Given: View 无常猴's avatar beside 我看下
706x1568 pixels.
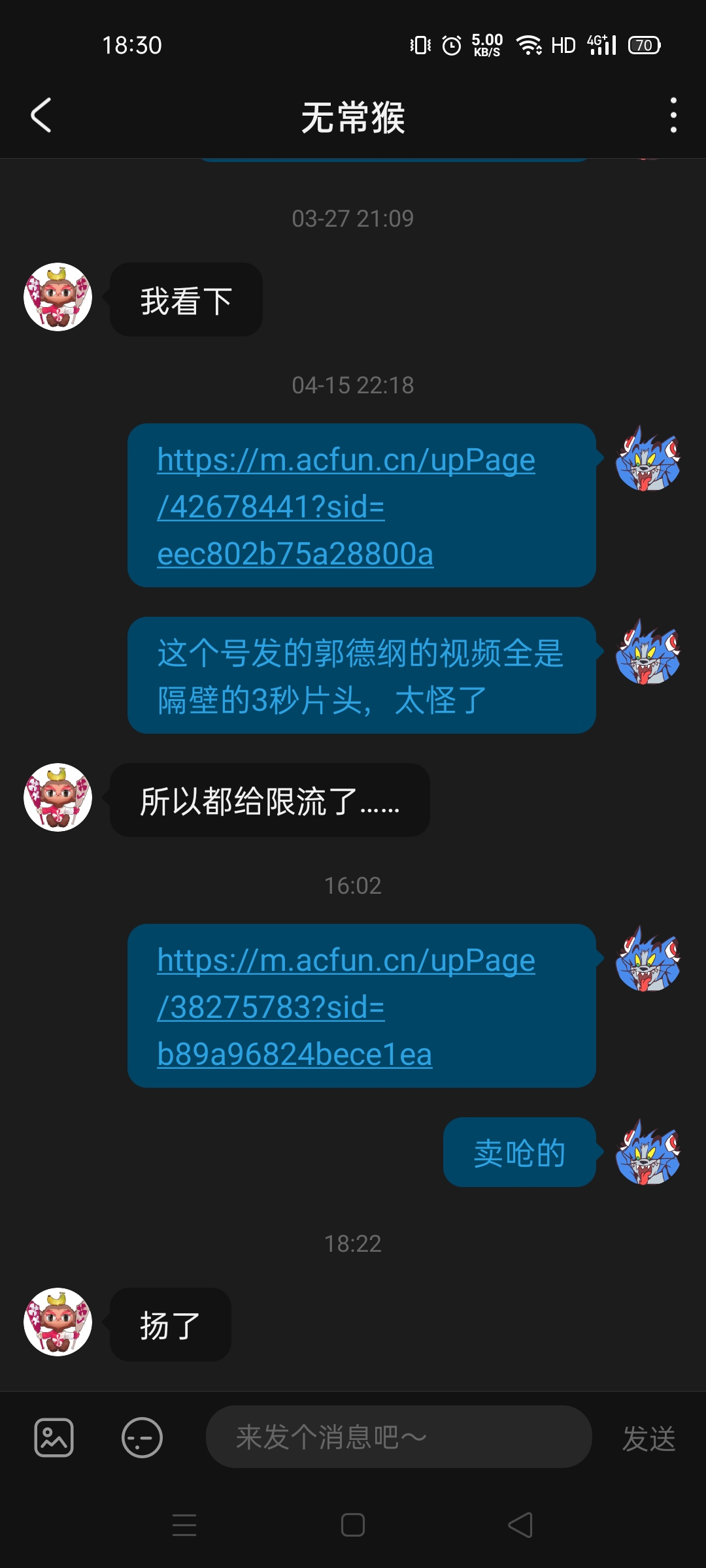Looking at the screenshot, I should (x=58, y=297).
